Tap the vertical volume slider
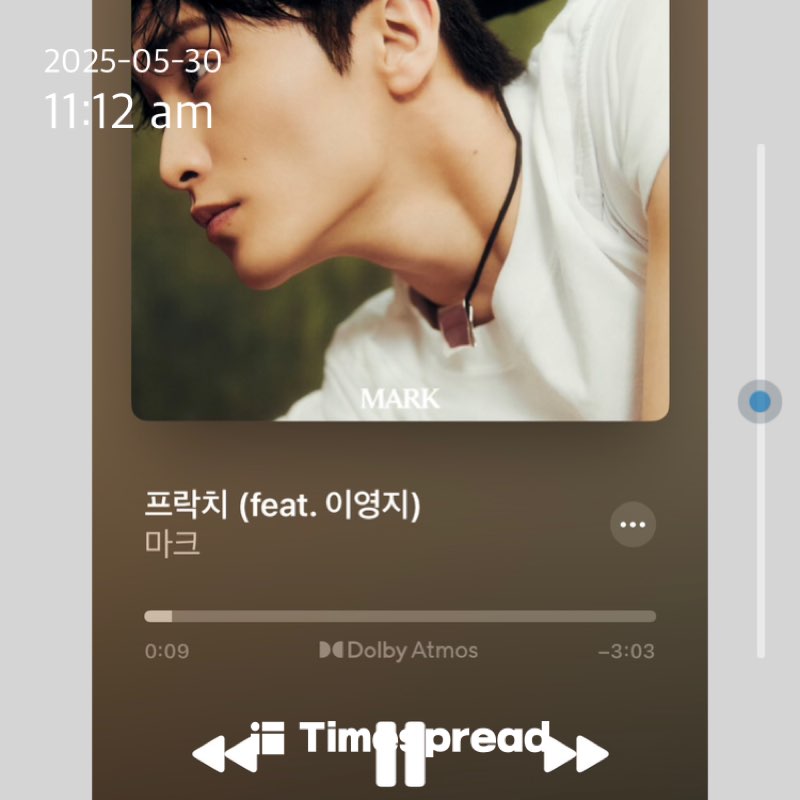Screen dimensions: 800x800 click(760, 402)
